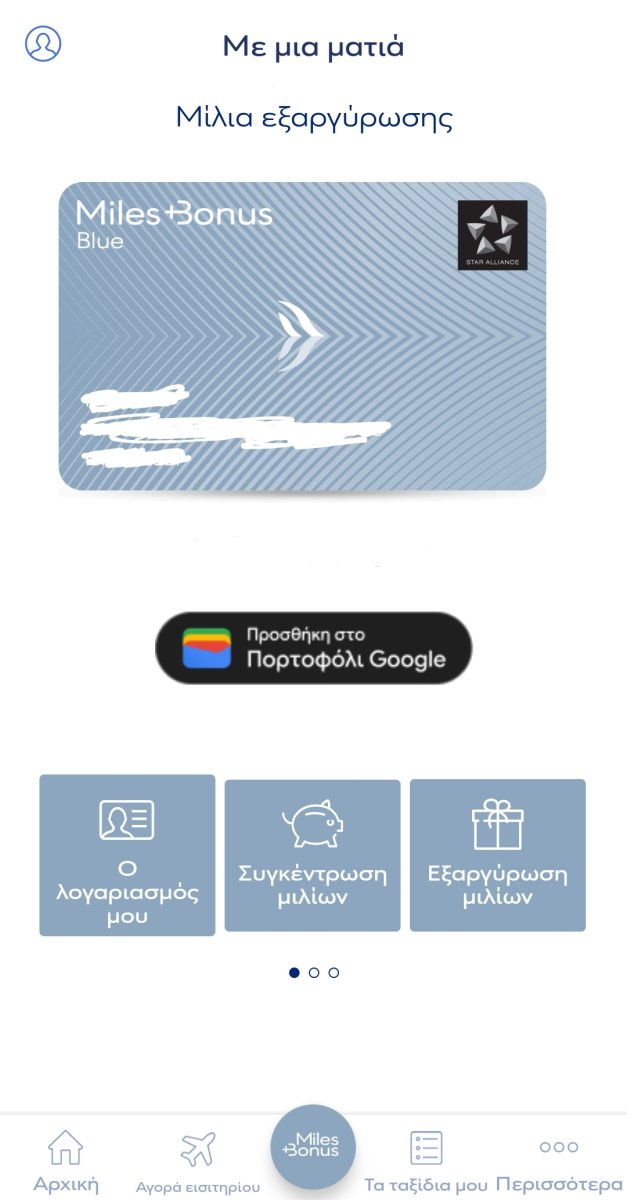
Task: Add card to Πορτοφόλι Google
Action: [313, 648]
